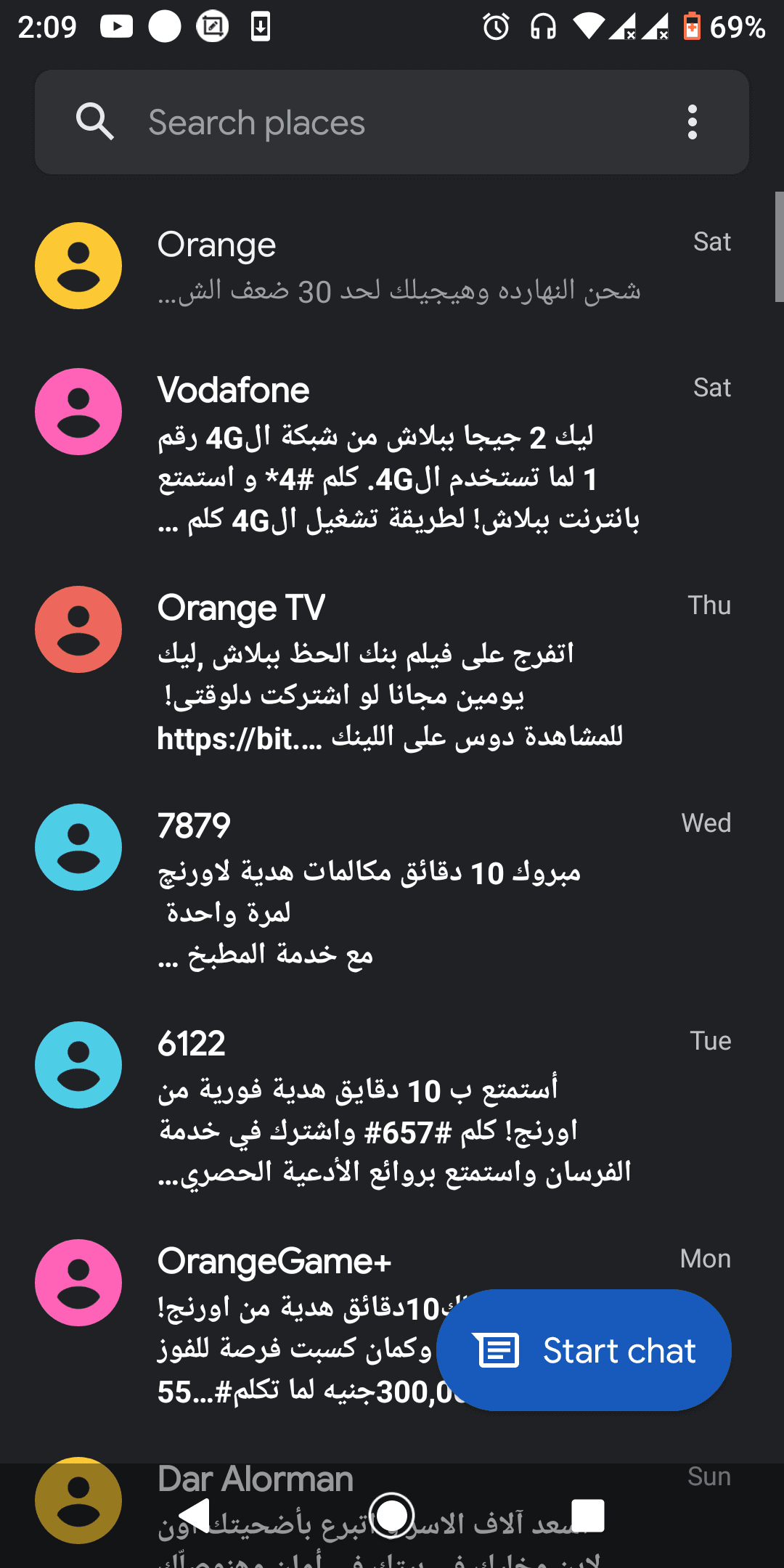Screen dimensions: 784x1568
Task: Open the three-dot overflow menu
Action: pyautogui.click(x=693, y=122)
